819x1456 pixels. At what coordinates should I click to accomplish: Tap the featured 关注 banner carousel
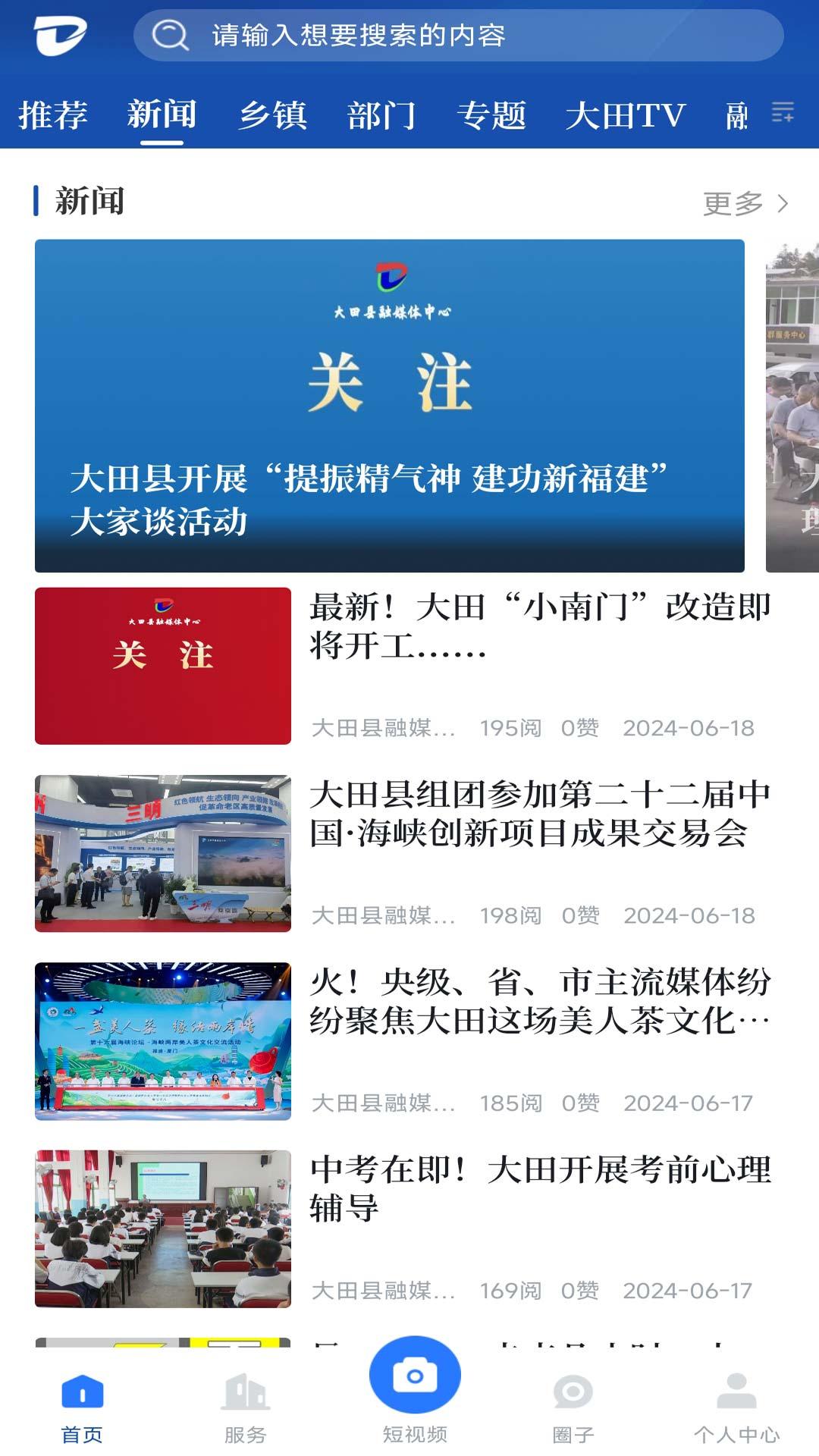click(391, 402)
